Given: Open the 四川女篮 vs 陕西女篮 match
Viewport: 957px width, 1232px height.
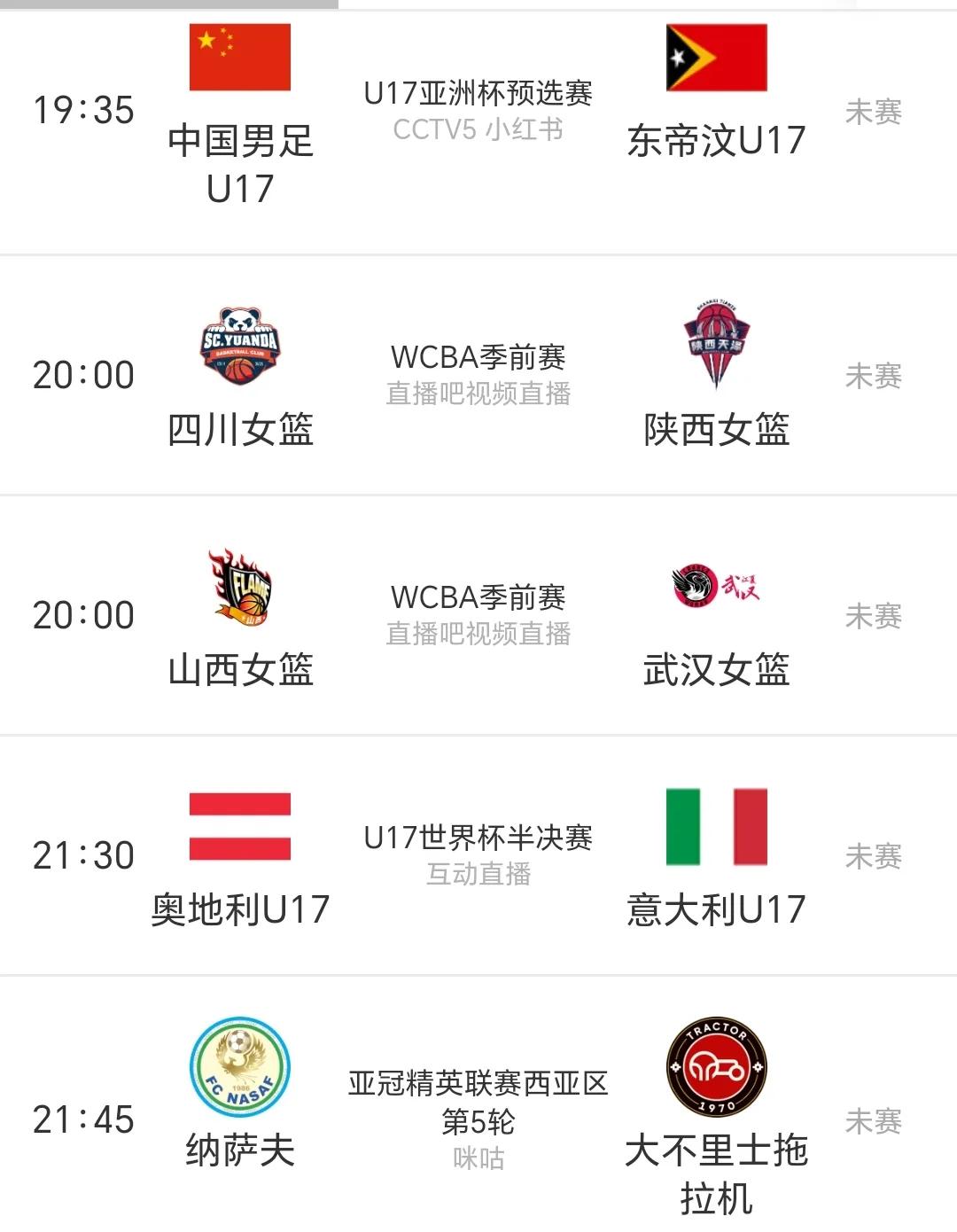Looking at the screenshot, I should (x=478, y=375).
